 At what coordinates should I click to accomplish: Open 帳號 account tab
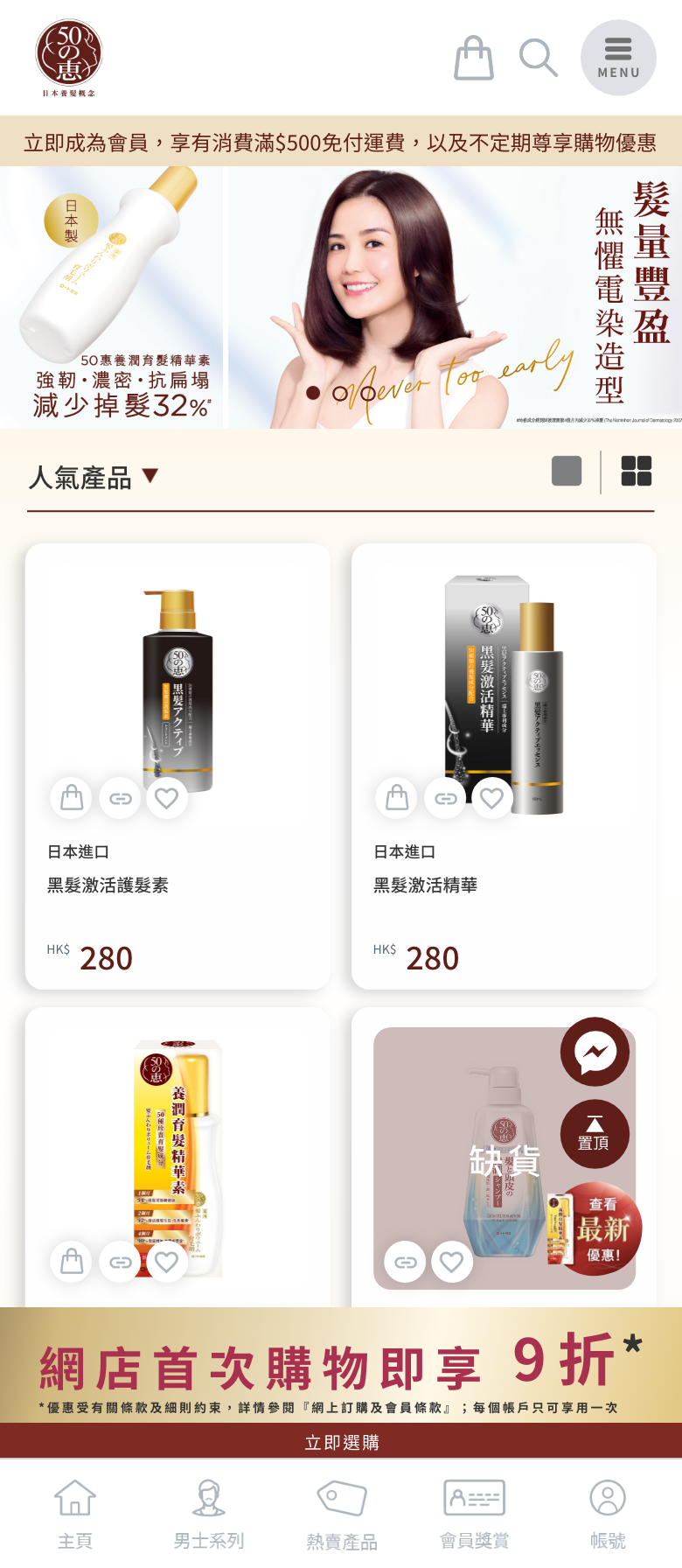(607, 1514)
